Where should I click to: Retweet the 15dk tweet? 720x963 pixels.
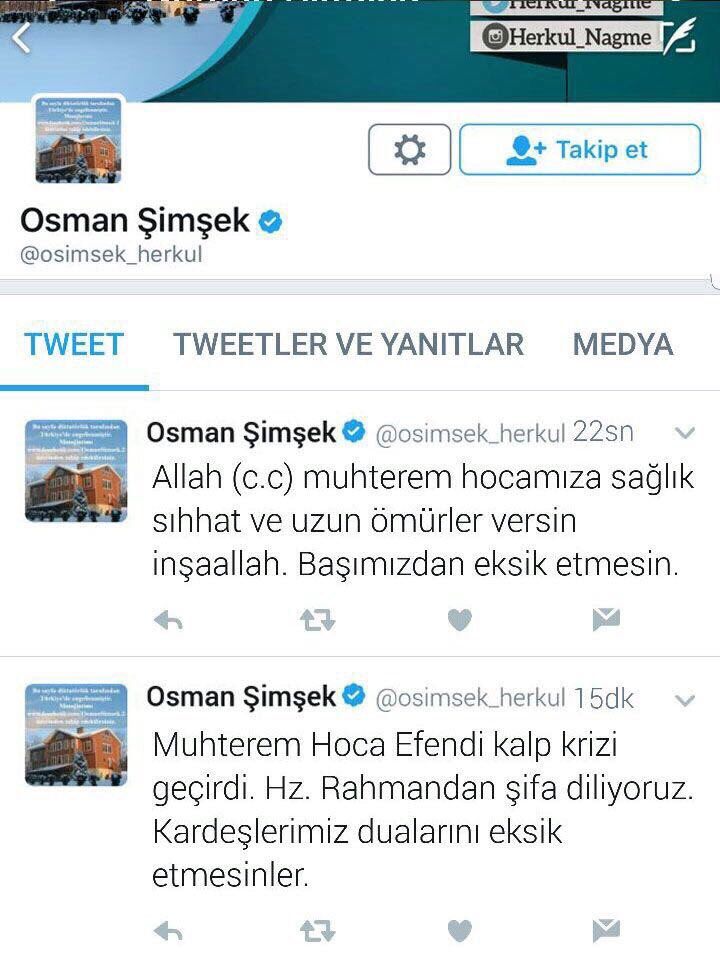pyautogui.click(x=318, y=932)
